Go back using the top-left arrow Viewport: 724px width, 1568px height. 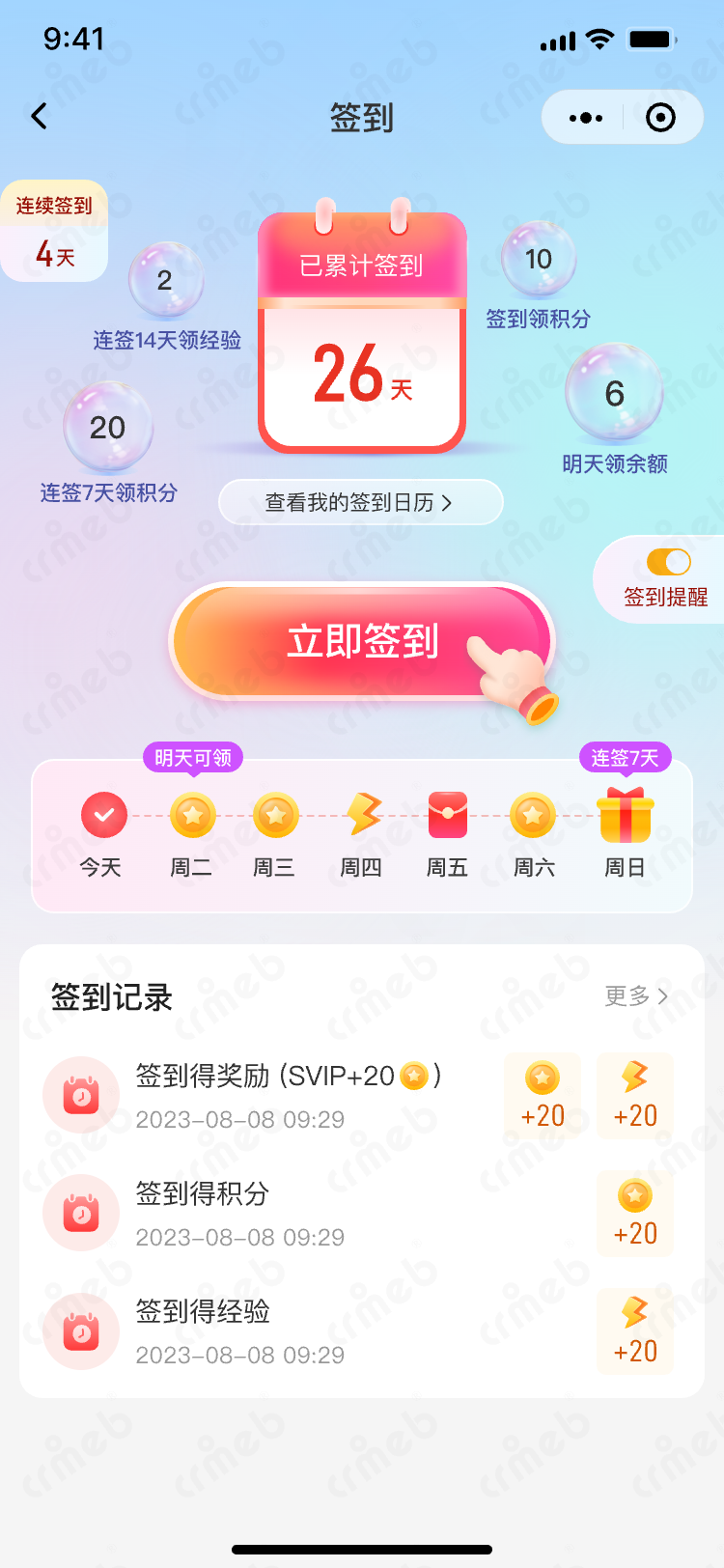[x=40, y=117]
